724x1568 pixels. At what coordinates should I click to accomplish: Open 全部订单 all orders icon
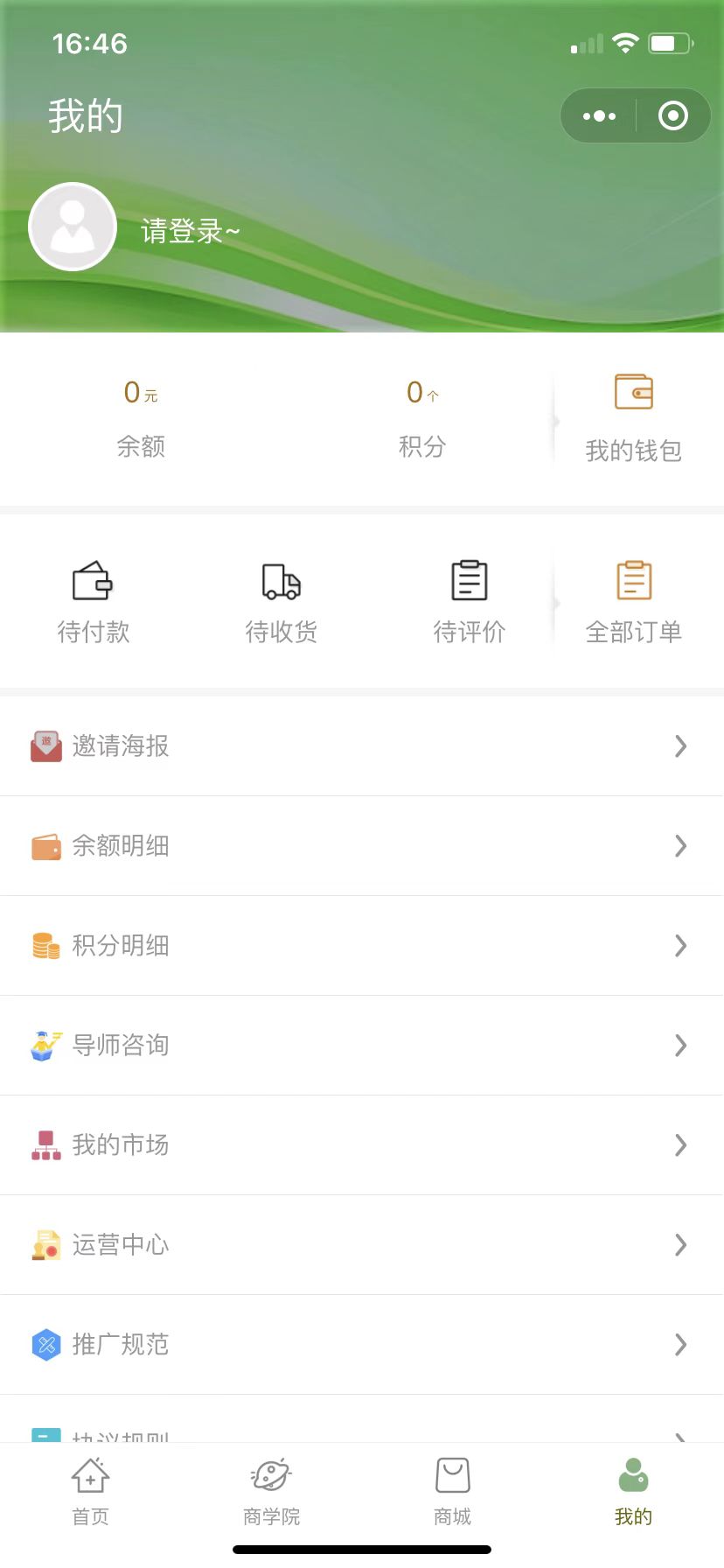[x=633, y=579]
